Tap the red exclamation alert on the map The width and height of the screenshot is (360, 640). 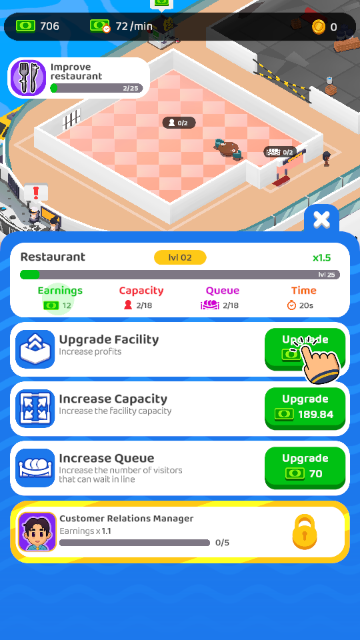(x=36, y=193)
